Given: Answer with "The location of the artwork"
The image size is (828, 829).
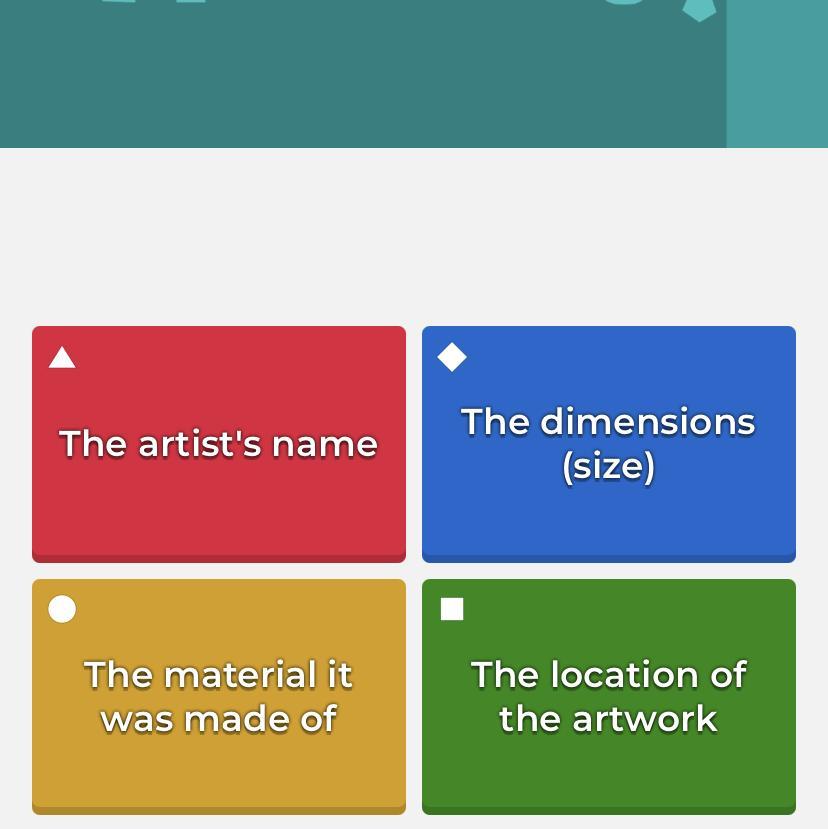Looking at the screenshot, I should [x=608, y=696].
